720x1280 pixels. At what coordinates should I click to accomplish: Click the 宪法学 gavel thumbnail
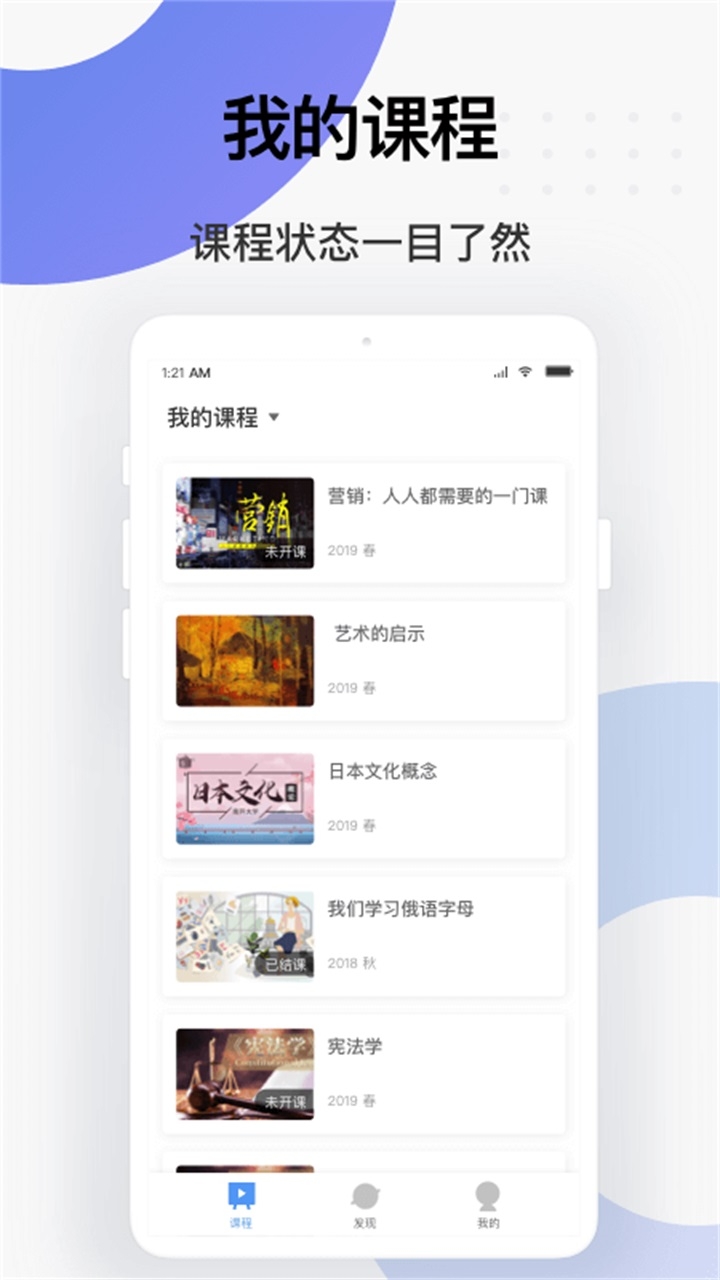[x=243, y=1073]
